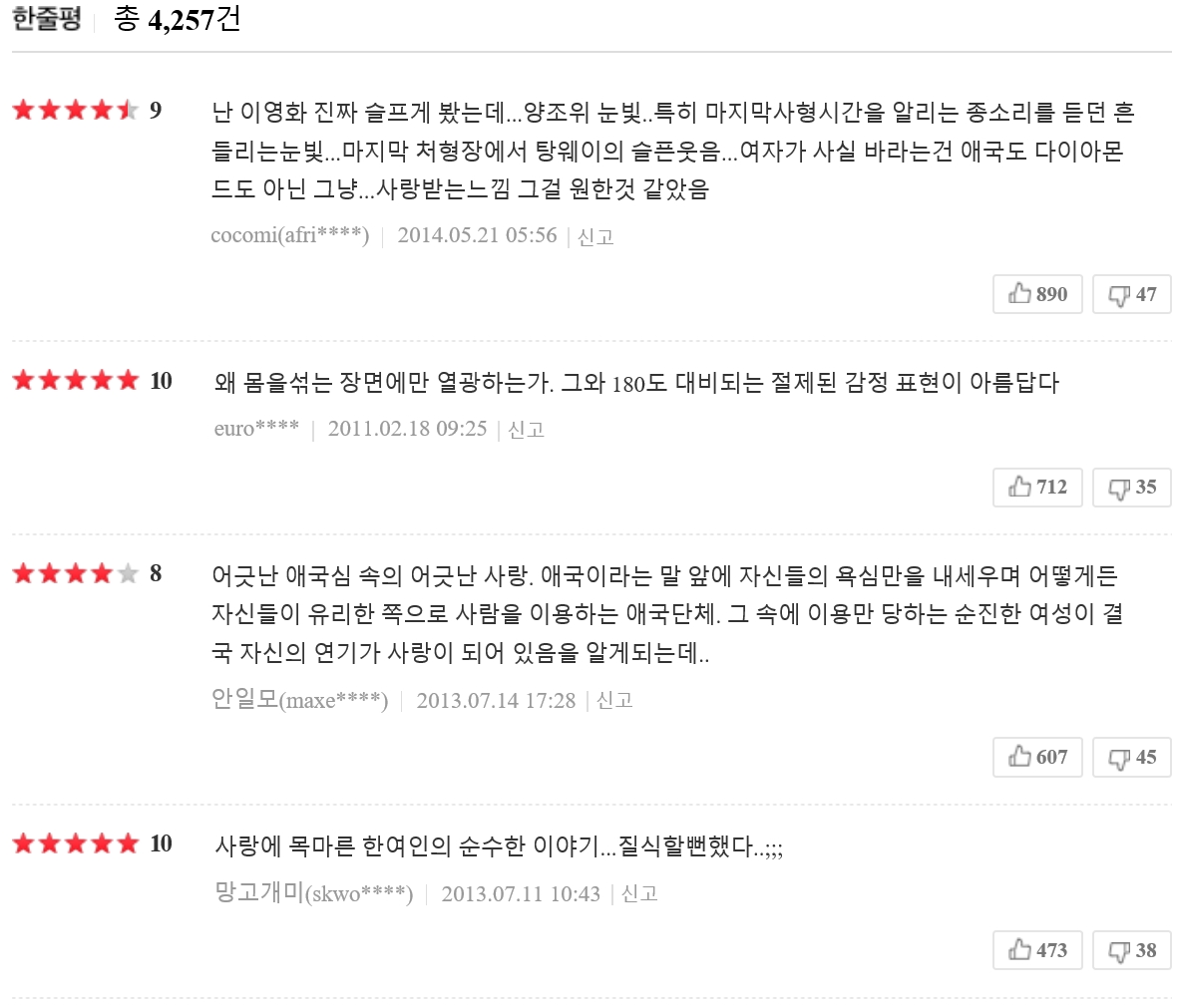Downvote 망고개미's review showing 38

(x=1131, y=951)
